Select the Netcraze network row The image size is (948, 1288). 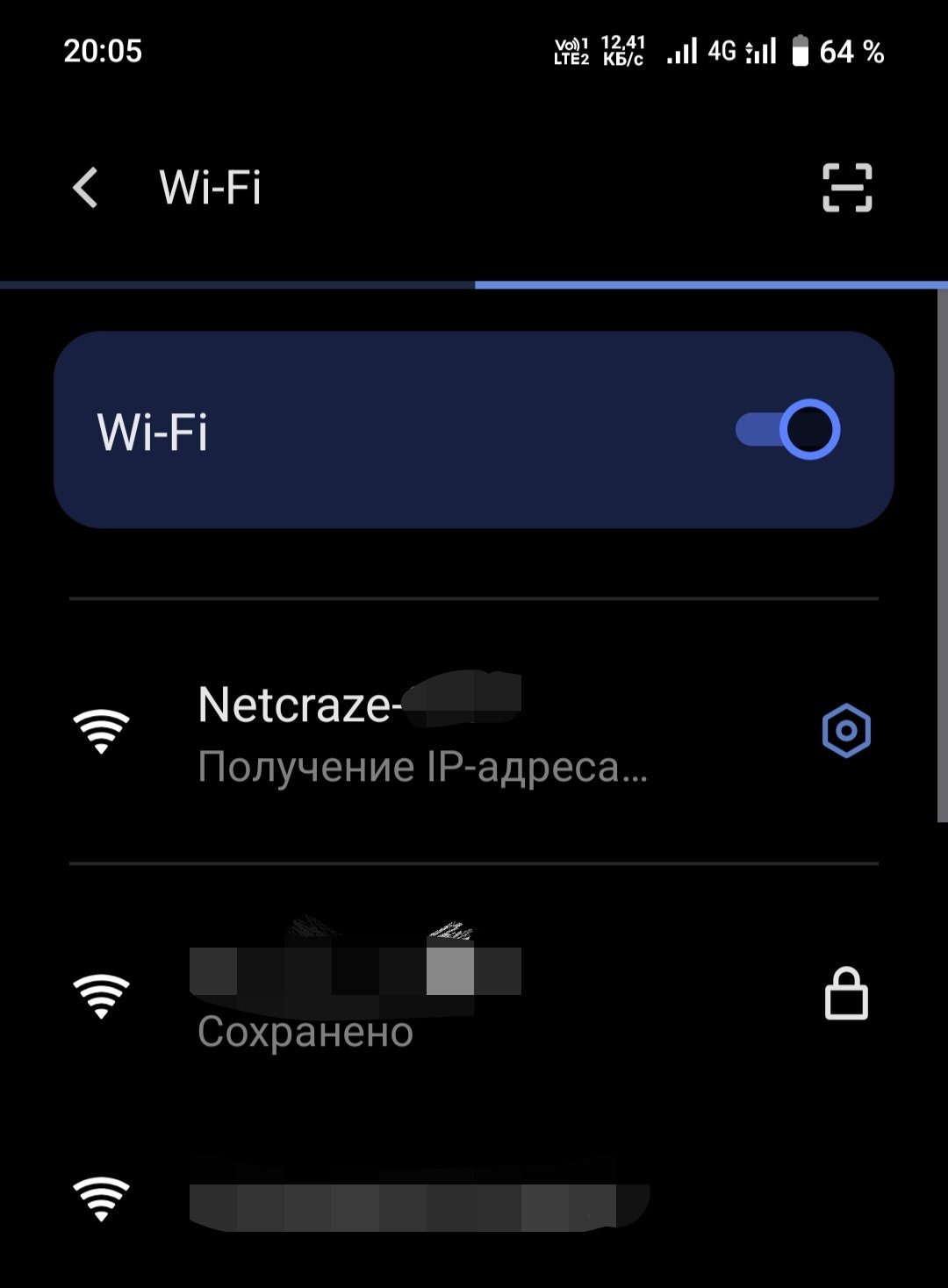(421, 733)
